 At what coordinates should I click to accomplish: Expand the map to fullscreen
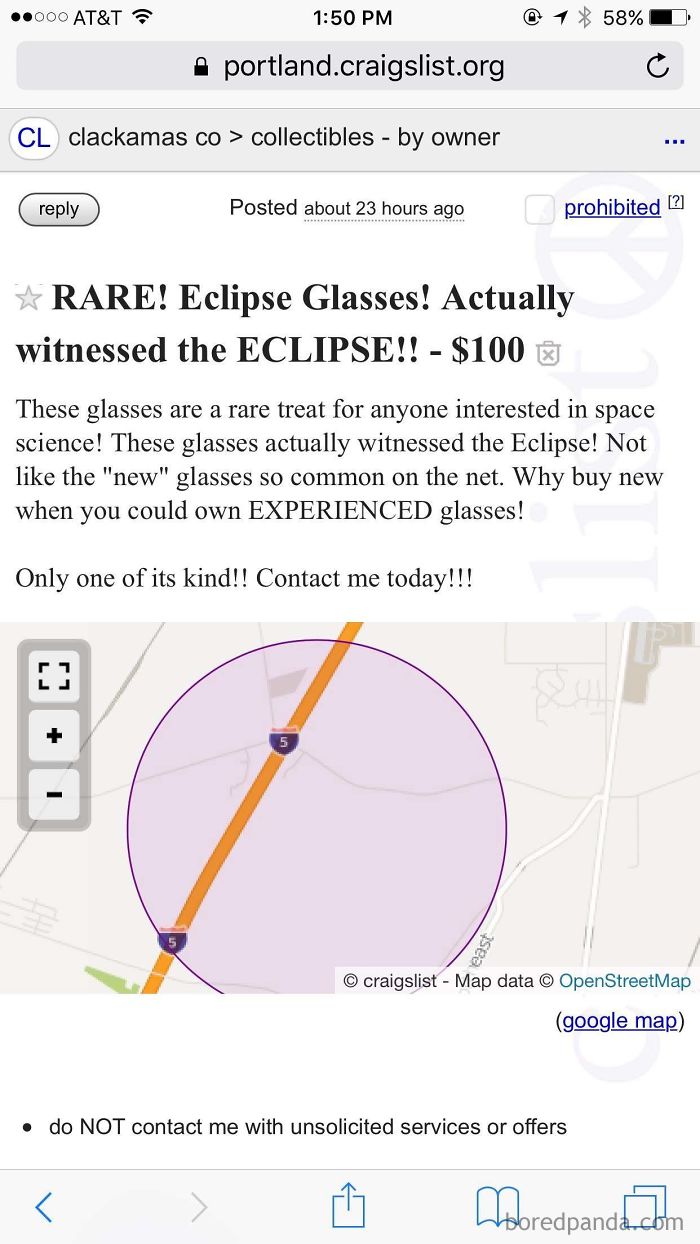coord(54,675)
